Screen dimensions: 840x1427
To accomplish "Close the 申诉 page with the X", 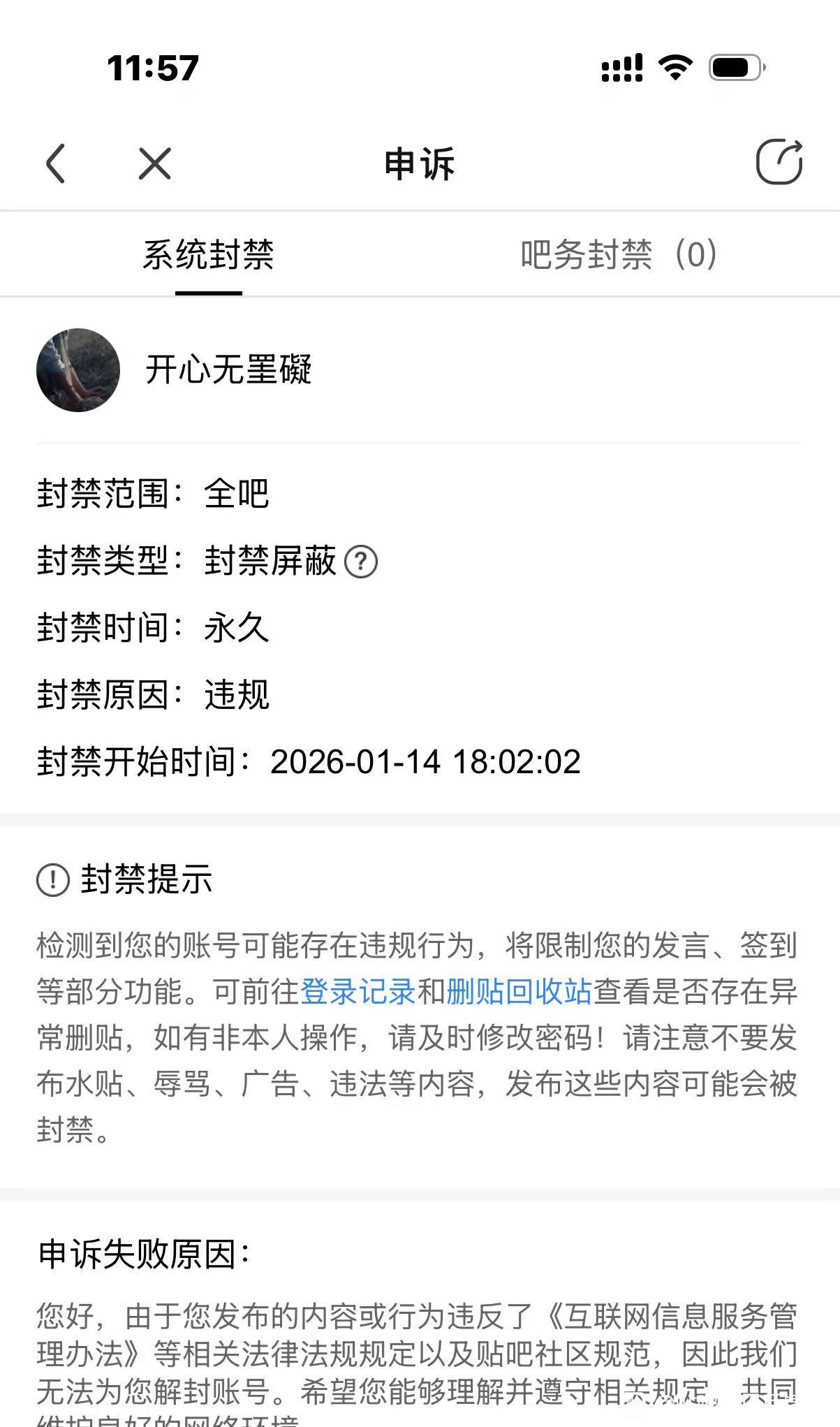I will coord(154,164).
